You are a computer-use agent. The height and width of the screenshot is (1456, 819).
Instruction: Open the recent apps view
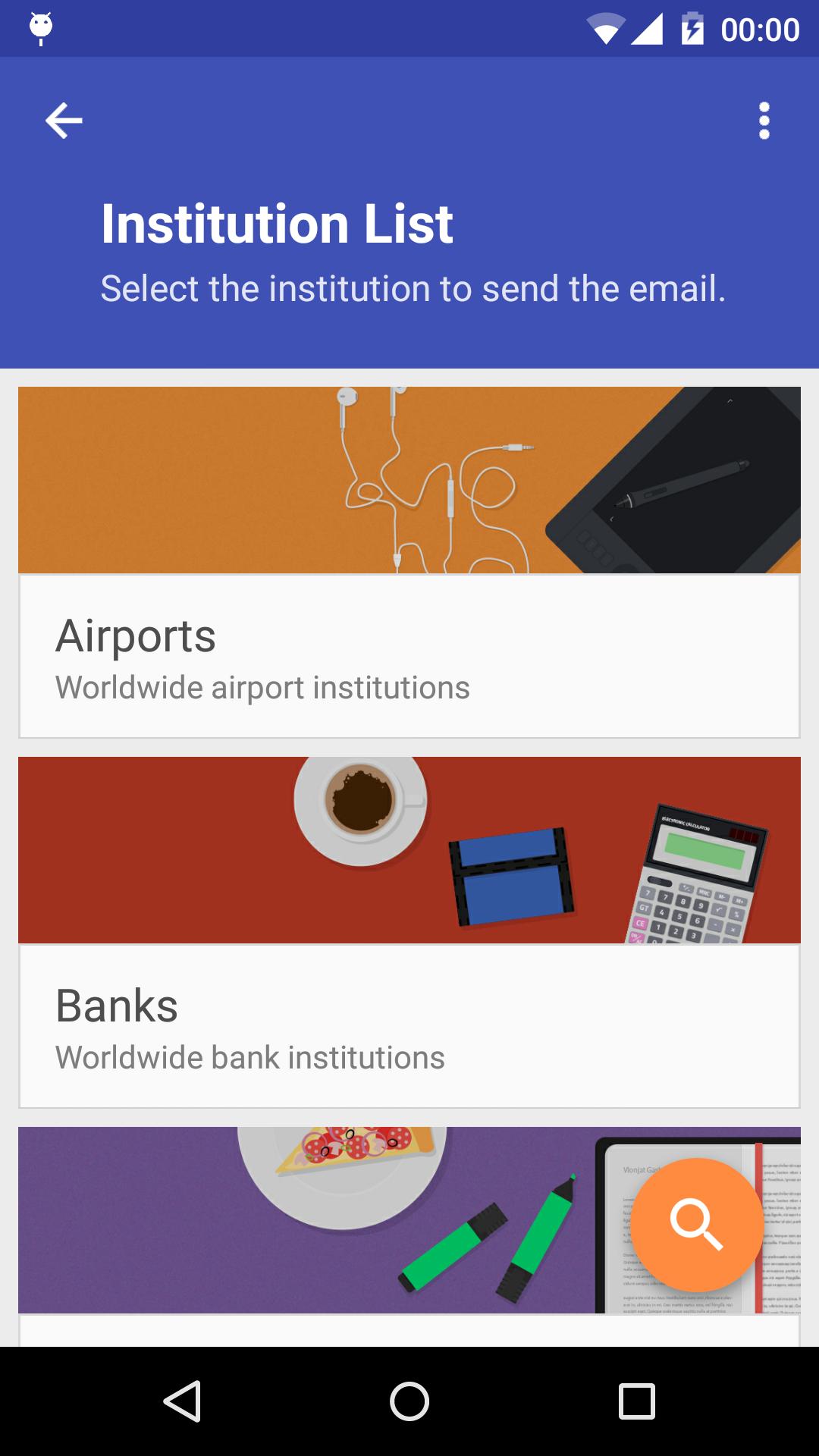pyautogui.click(x=636, y=1401)
